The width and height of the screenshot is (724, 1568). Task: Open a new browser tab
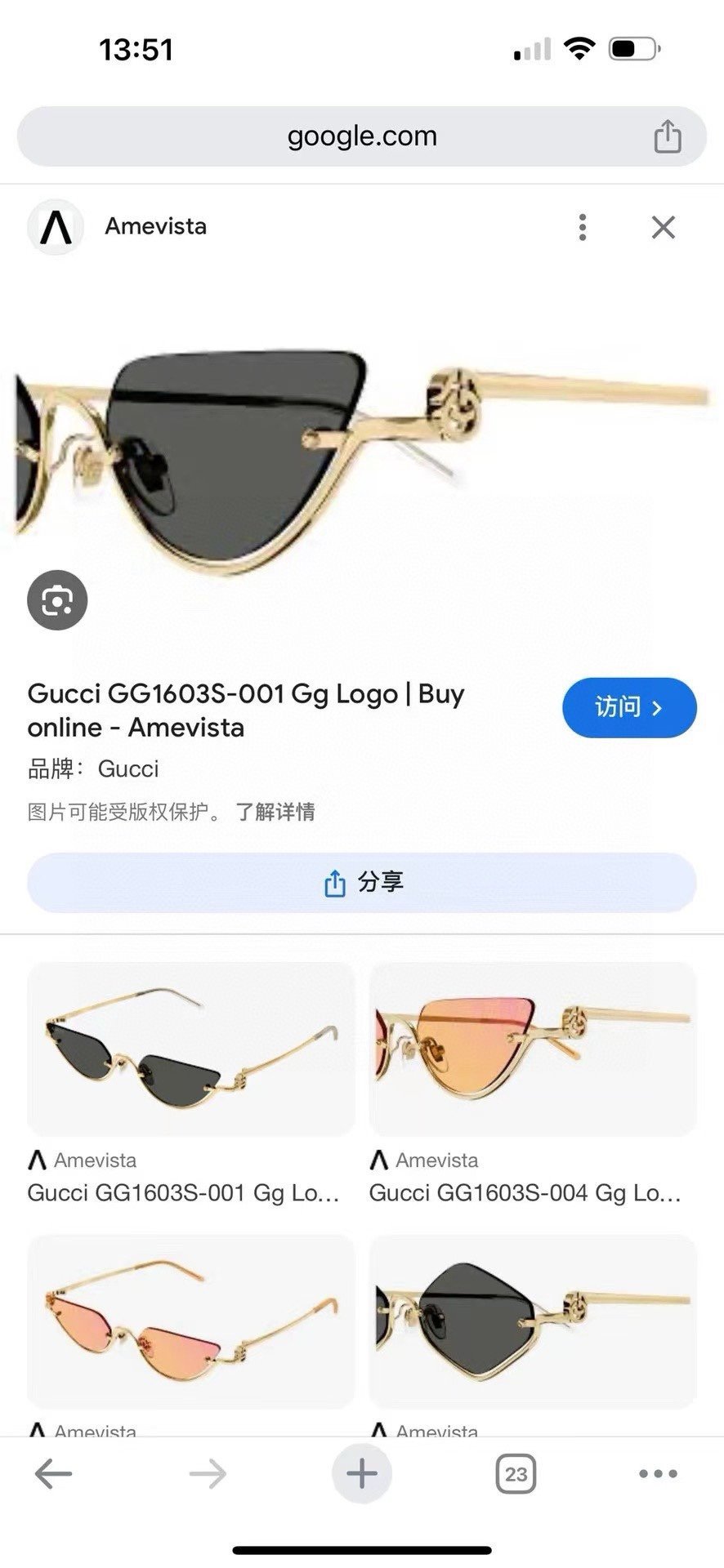pyautogui.click(x=361, y=1474)
